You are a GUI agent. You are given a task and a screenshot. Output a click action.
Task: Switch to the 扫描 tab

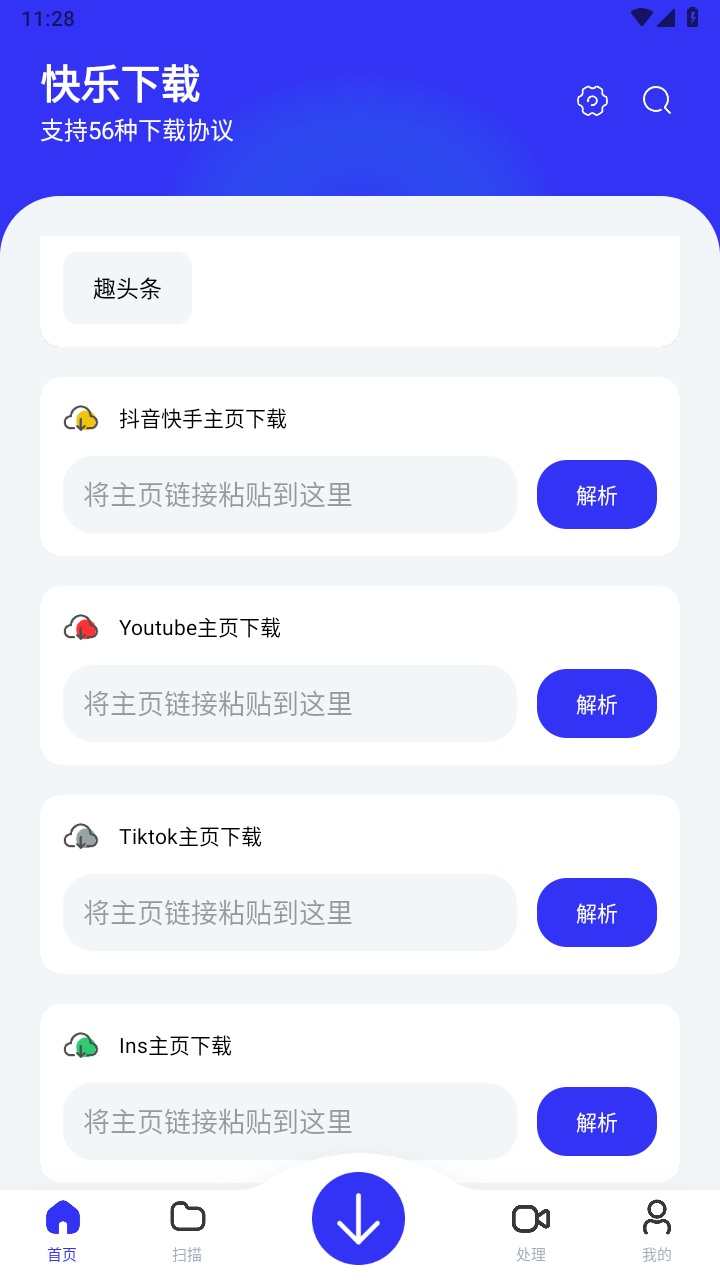[187, 1231]
